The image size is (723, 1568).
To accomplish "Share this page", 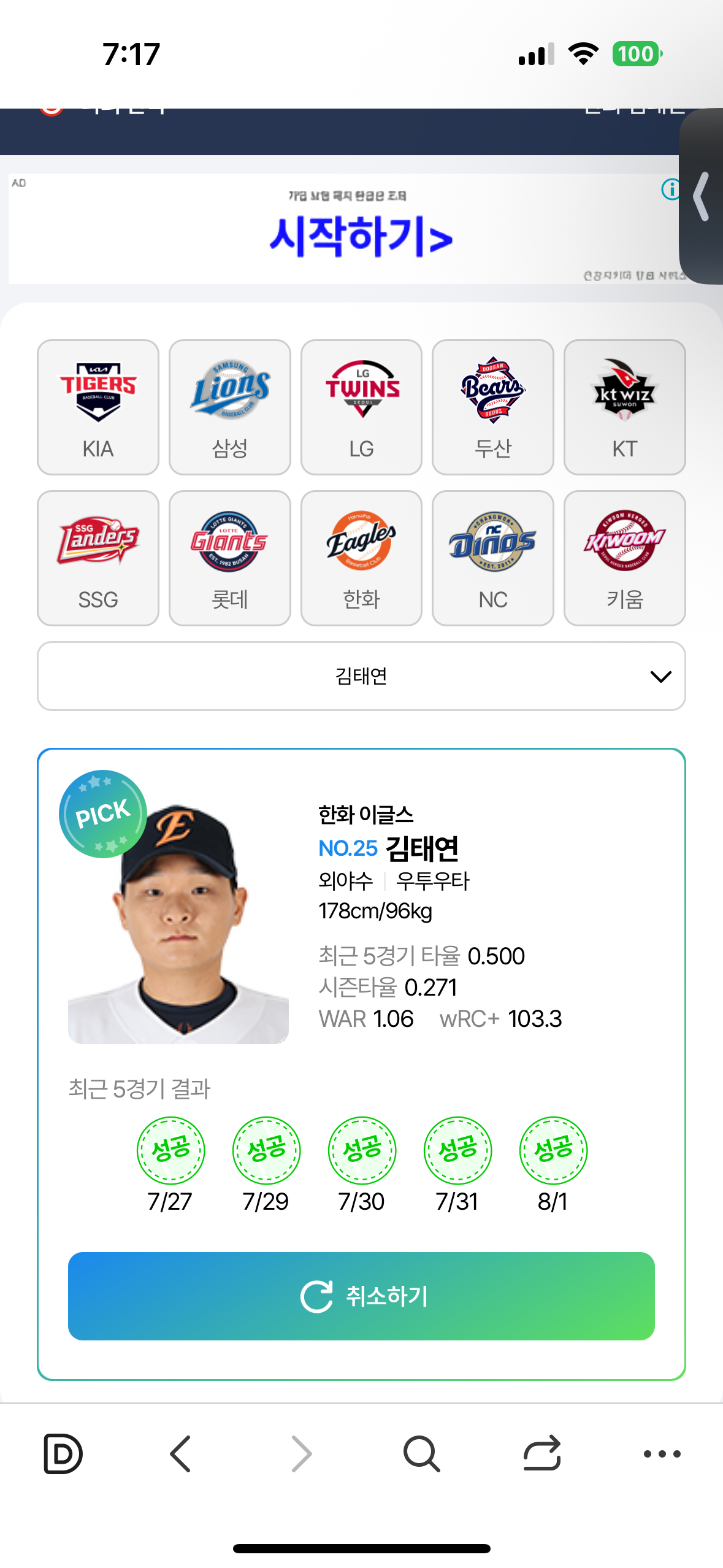I will click(542, 1453).
